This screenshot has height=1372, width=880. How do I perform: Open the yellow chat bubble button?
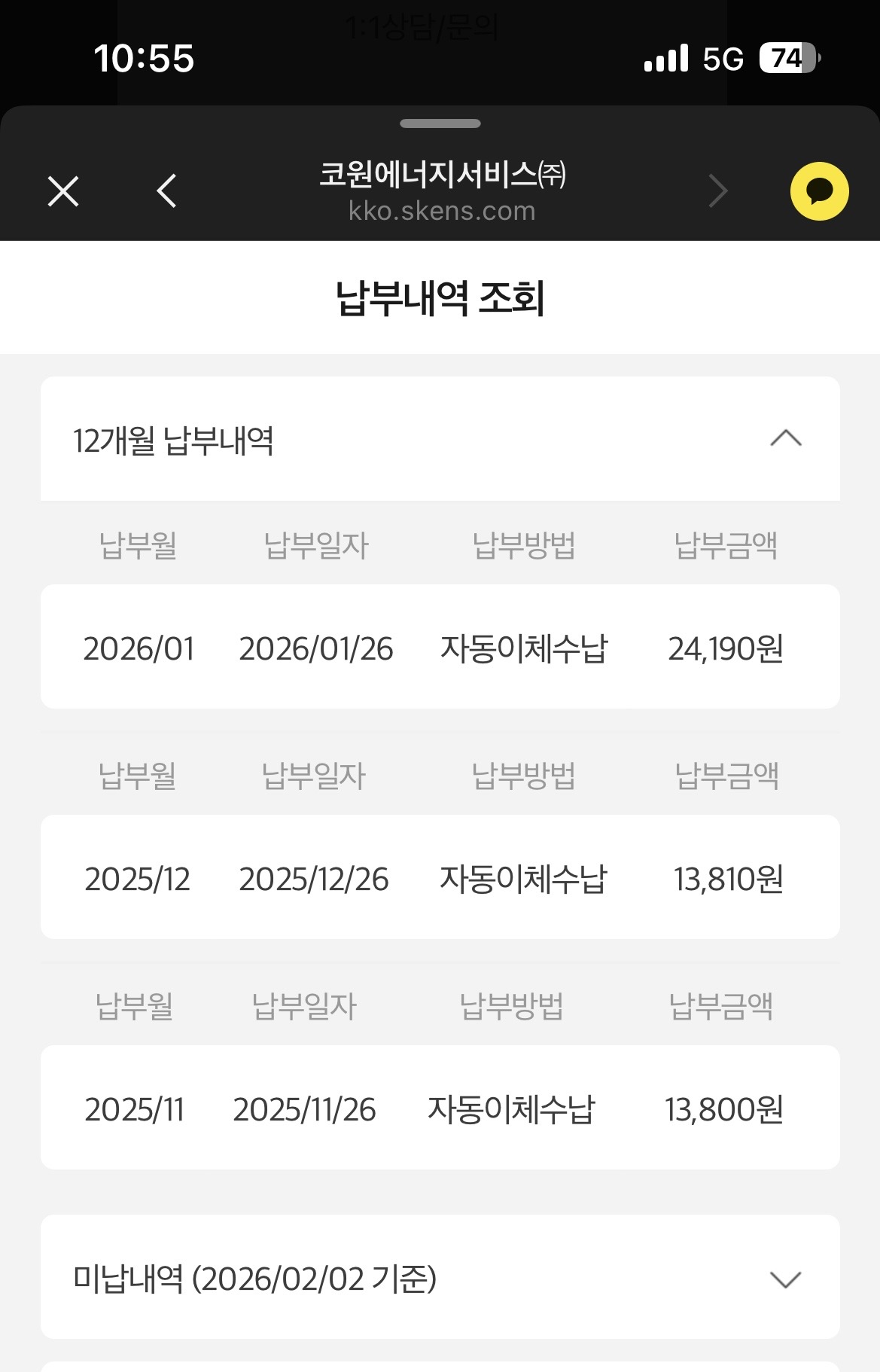coord(819,191)
